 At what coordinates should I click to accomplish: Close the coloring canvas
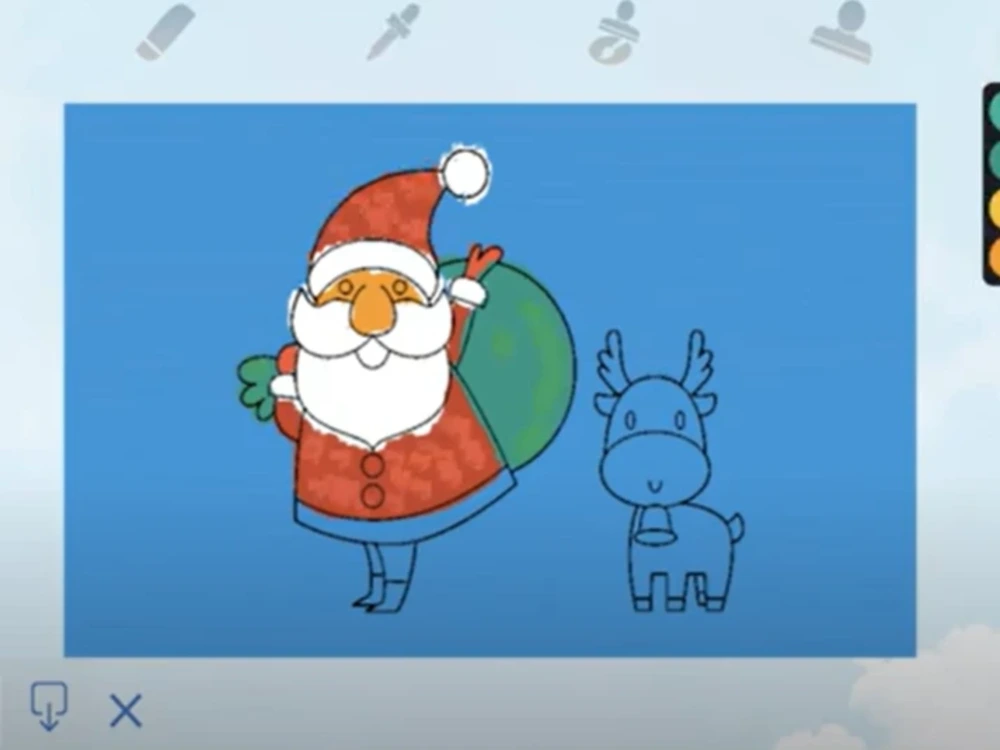(x=126, y=711)
